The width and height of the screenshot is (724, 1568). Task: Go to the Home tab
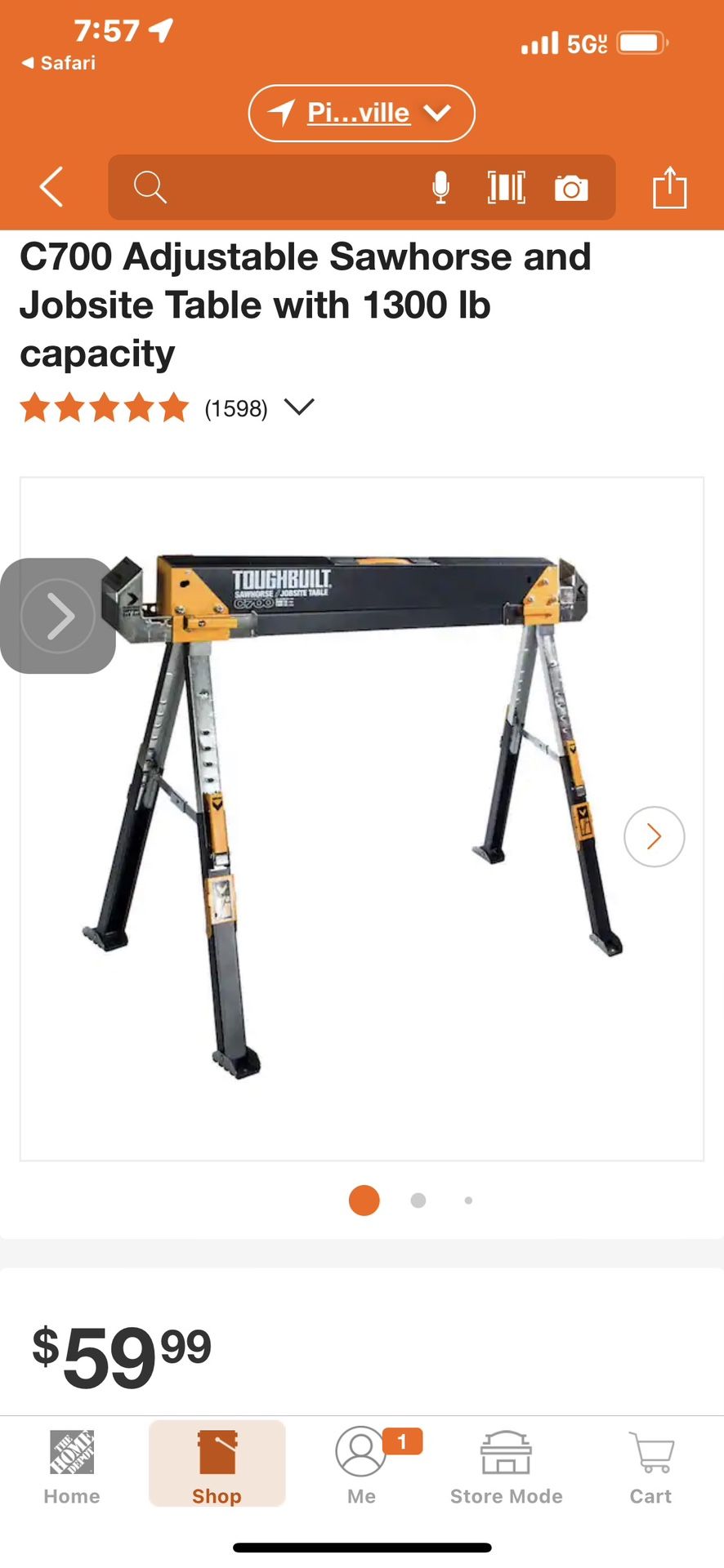72,1468
